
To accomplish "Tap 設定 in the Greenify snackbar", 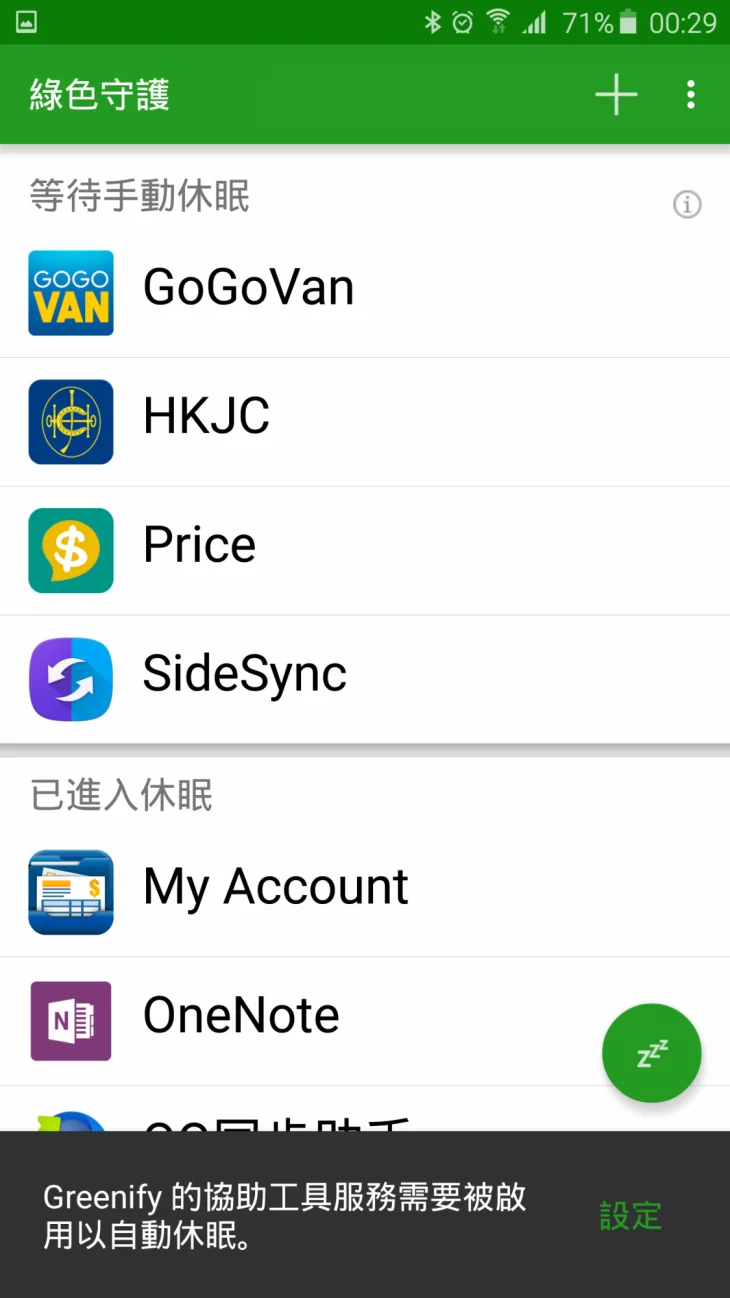I will pos(630,1218).
